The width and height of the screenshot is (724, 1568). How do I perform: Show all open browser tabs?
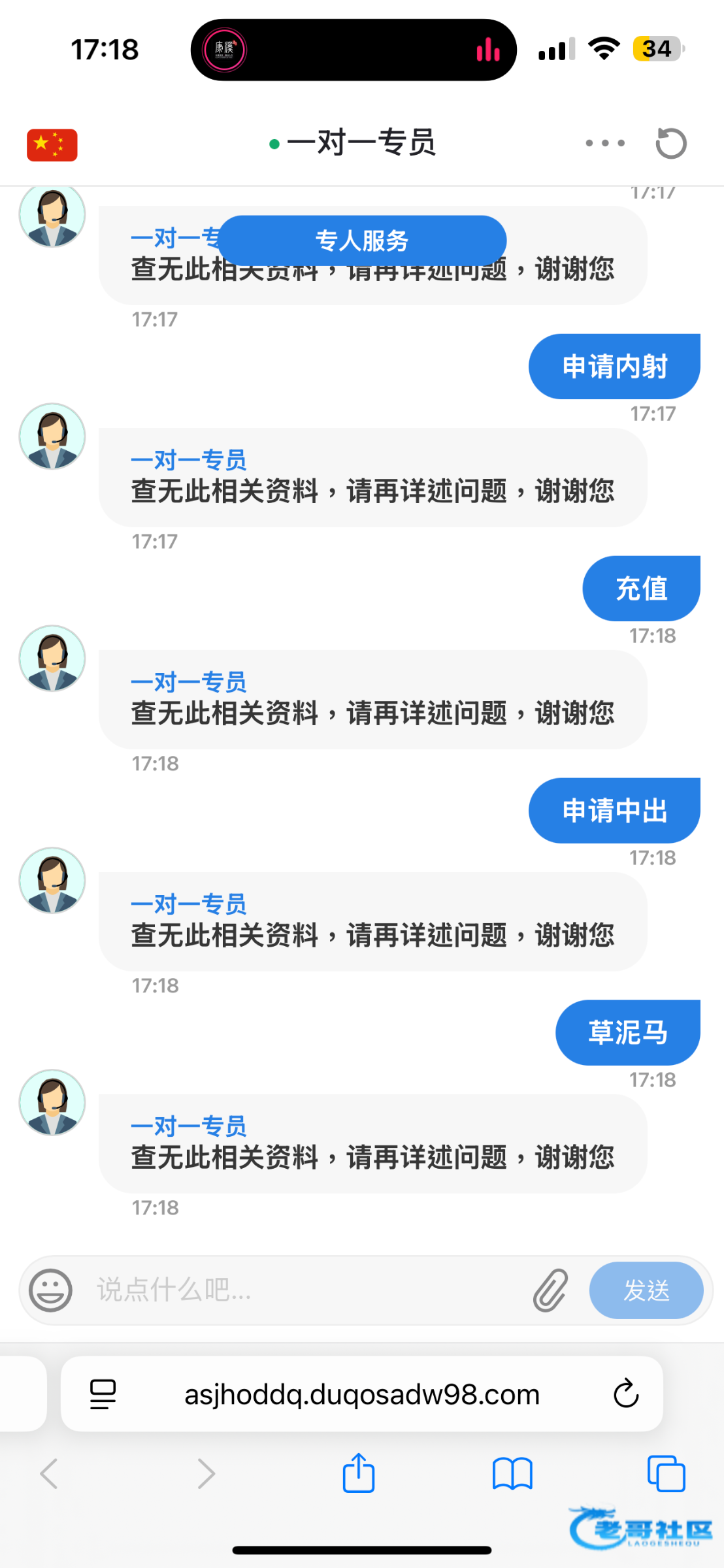[666, 1474]
